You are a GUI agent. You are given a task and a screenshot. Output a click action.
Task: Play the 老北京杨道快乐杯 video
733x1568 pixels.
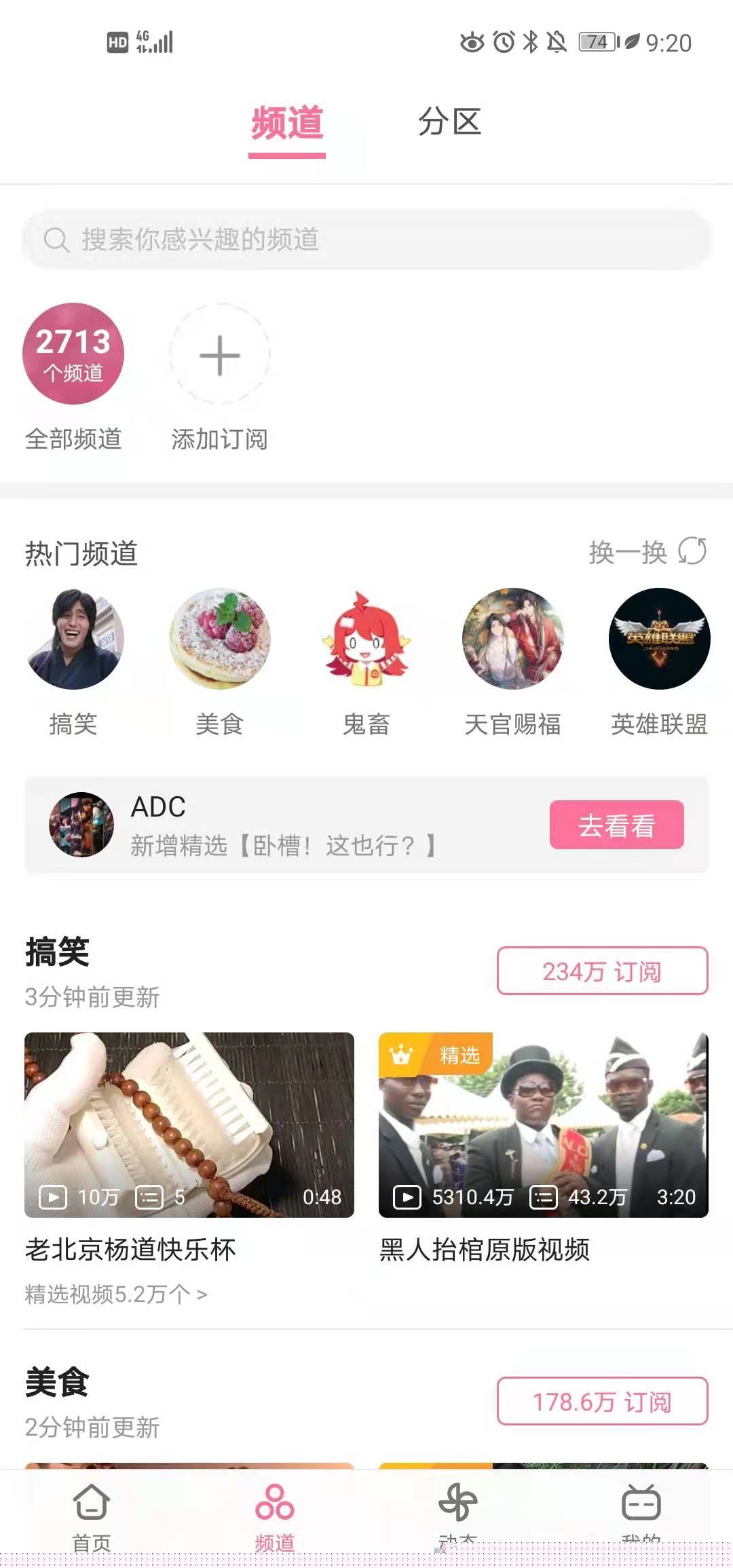[x=189, y=1125]
